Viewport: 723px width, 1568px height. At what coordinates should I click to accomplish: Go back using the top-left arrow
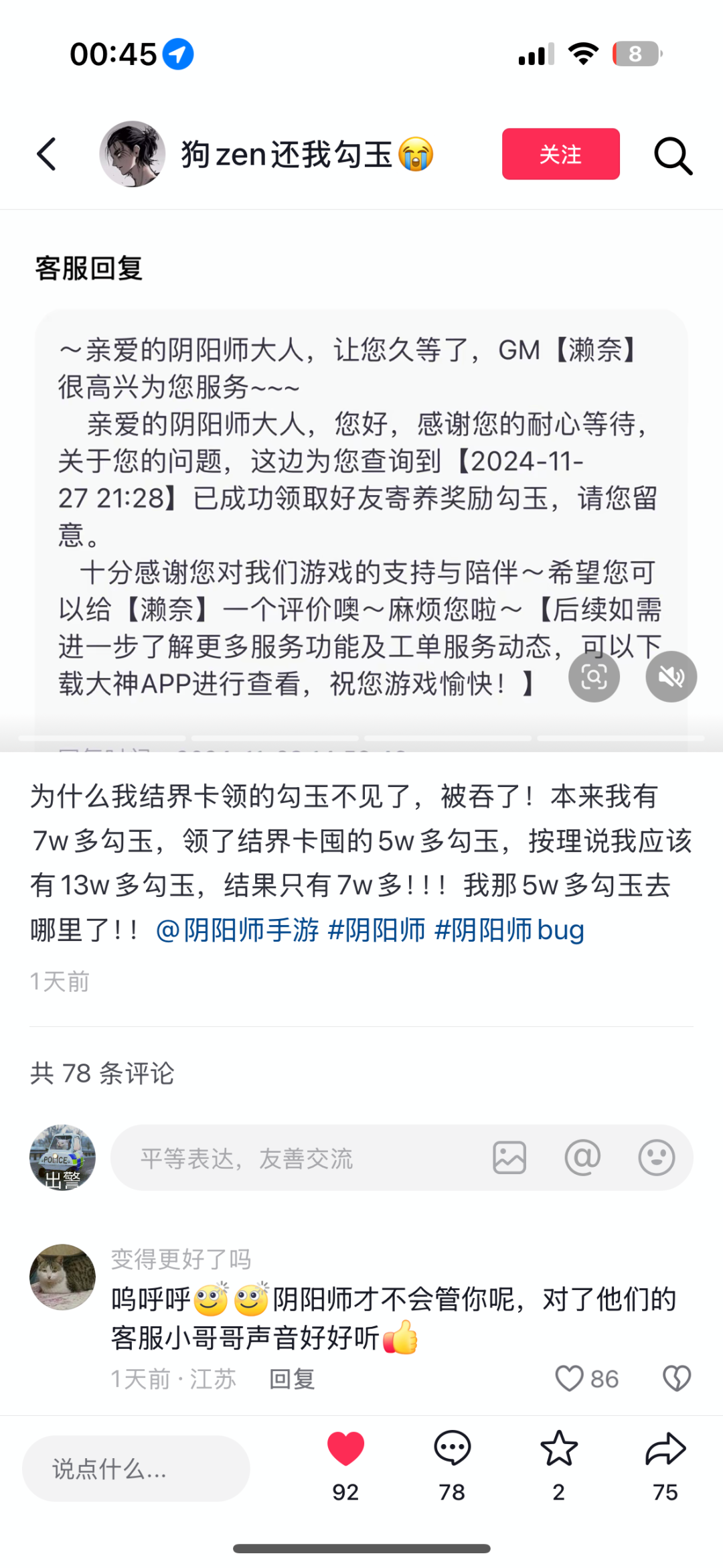tap(47, 155)
